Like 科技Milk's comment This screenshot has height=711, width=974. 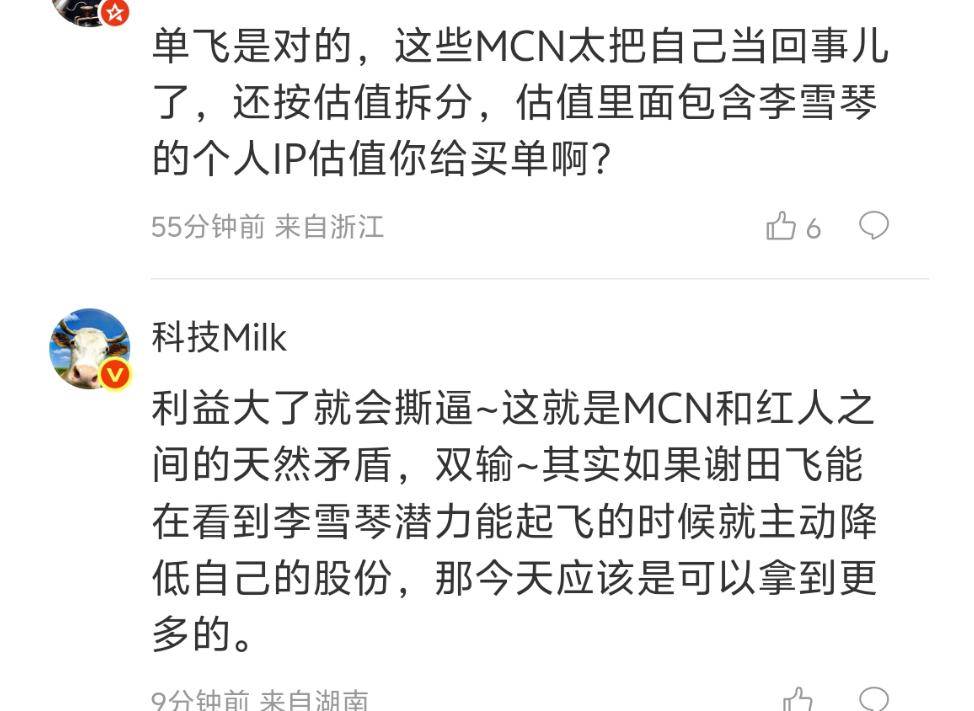[798, 699]
